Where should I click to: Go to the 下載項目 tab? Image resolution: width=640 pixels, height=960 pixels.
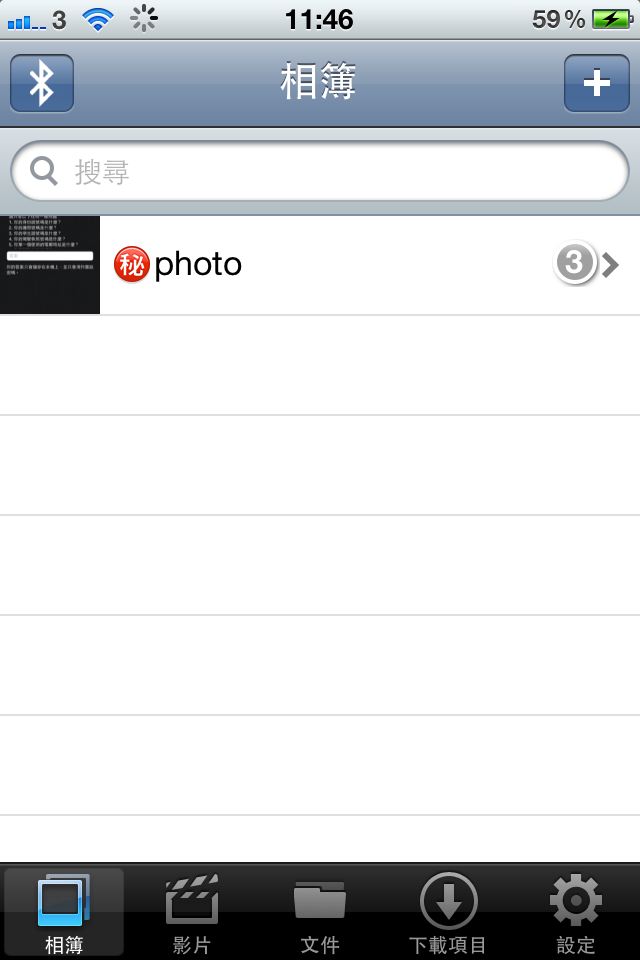[x=448, y=912]
